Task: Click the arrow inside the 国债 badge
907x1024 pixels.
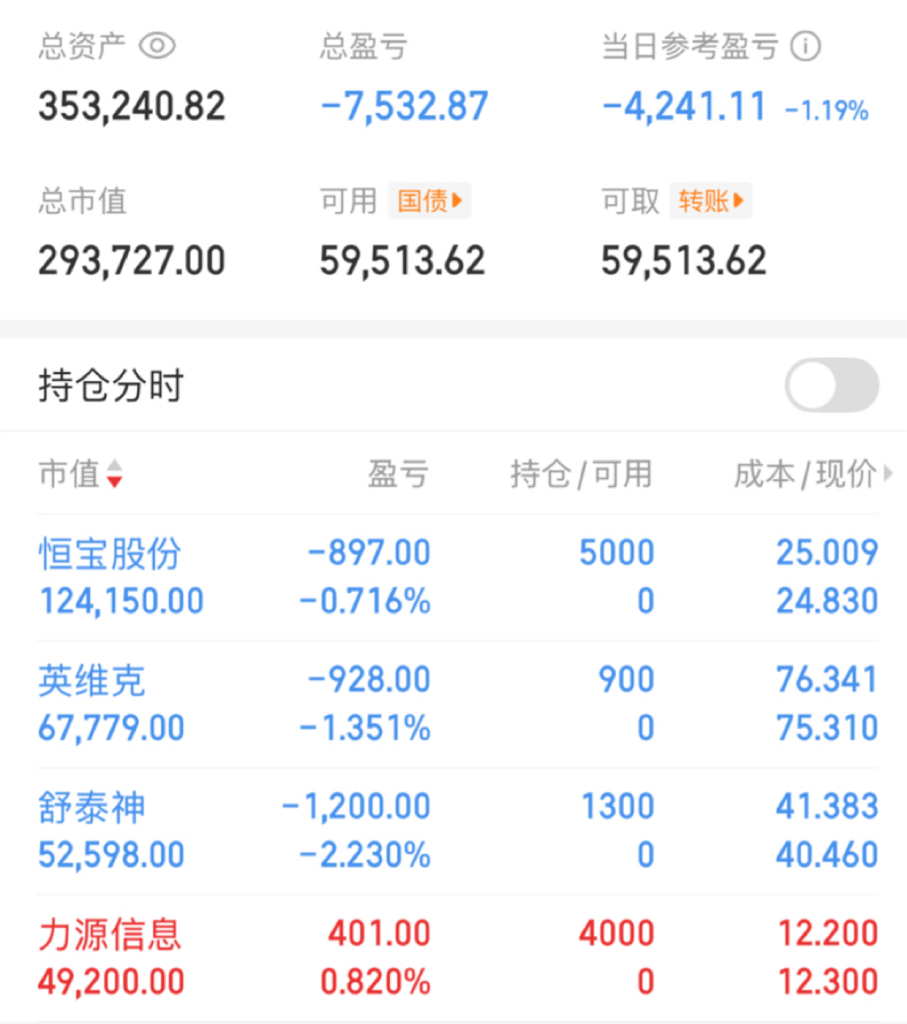Action: 458,201
